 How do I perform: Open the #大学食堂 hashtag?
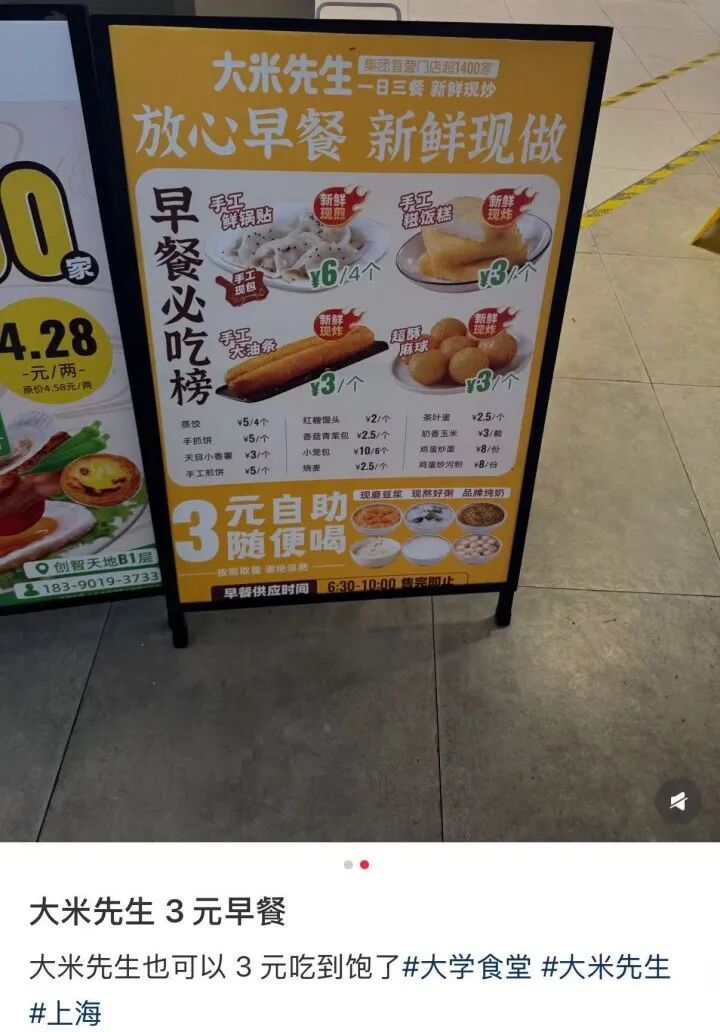[x=466, y=967]
